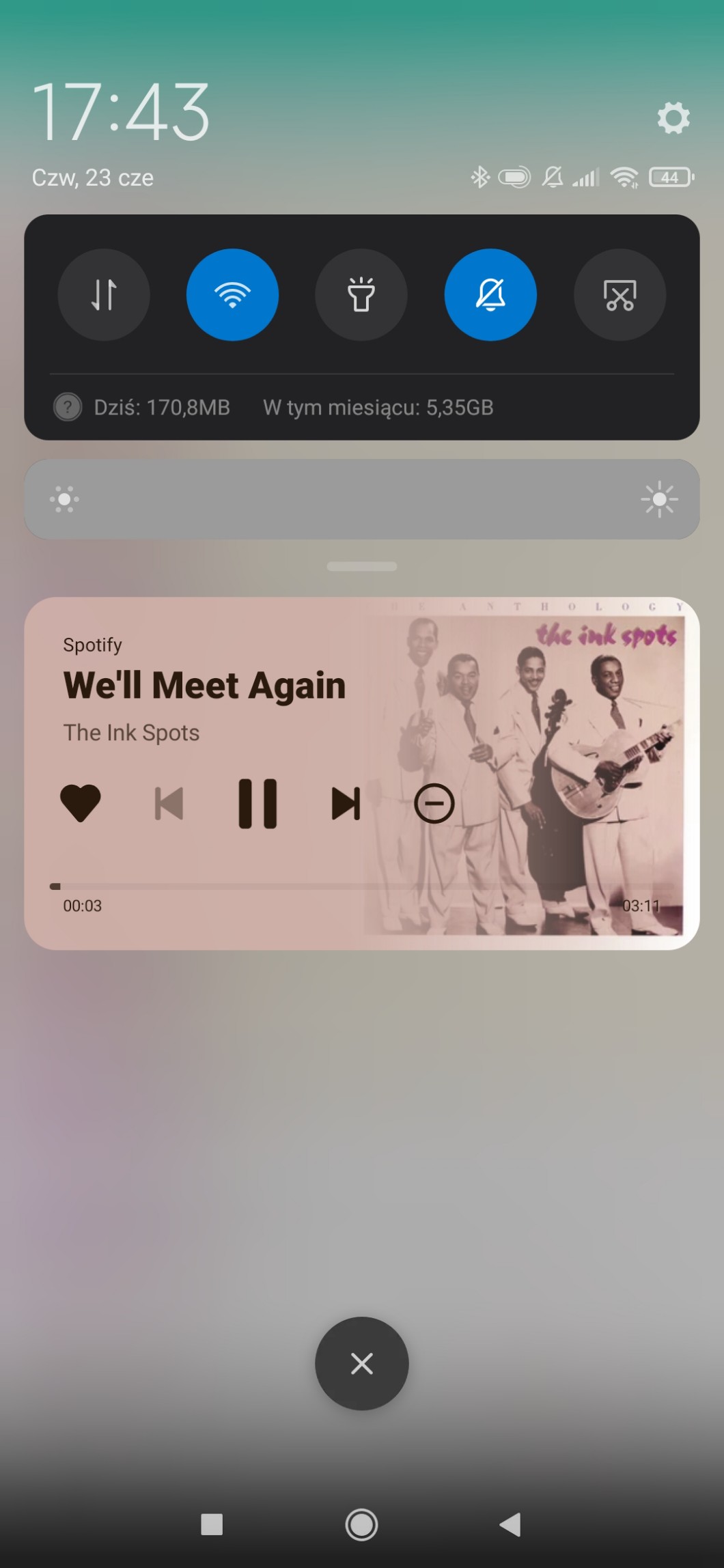Take a screenshot with scissors tile

point(619,295)
